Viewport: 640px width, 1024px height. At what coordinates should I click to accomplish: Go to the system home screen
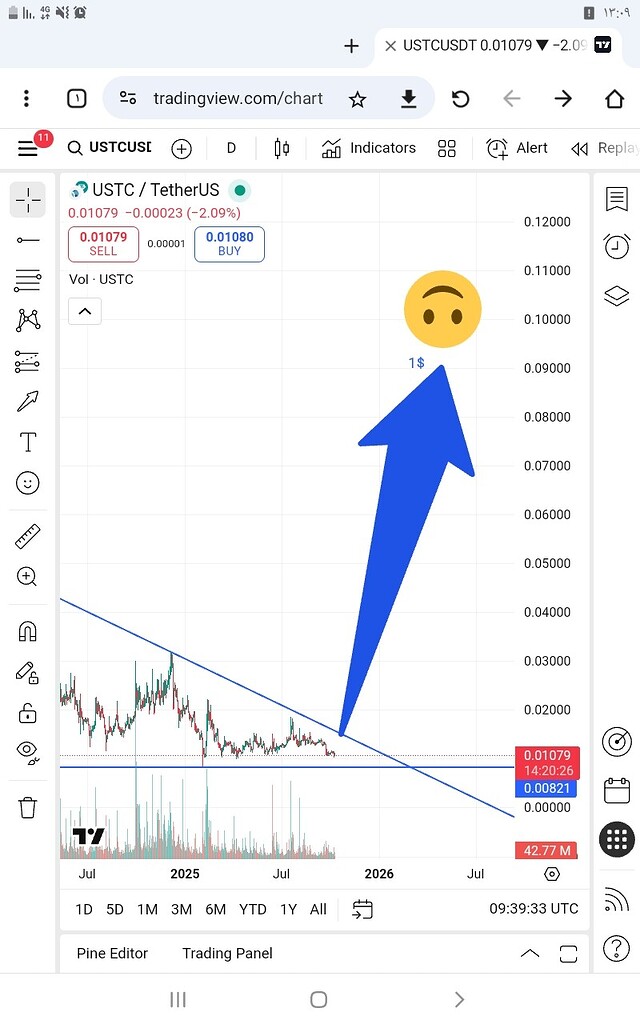[318, 999]
